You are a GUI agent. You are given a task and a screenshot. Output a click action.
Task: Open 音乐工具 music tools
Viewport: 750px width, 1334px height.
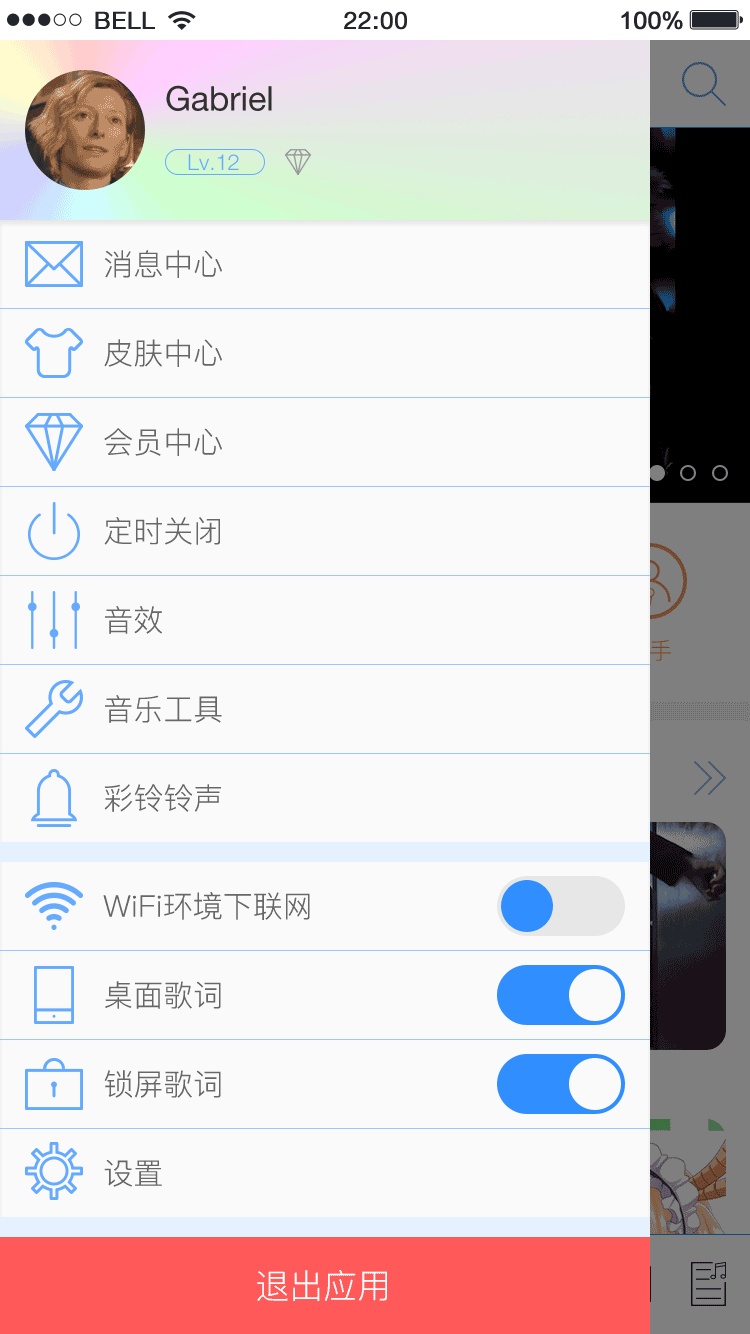[x=163, y=710]
